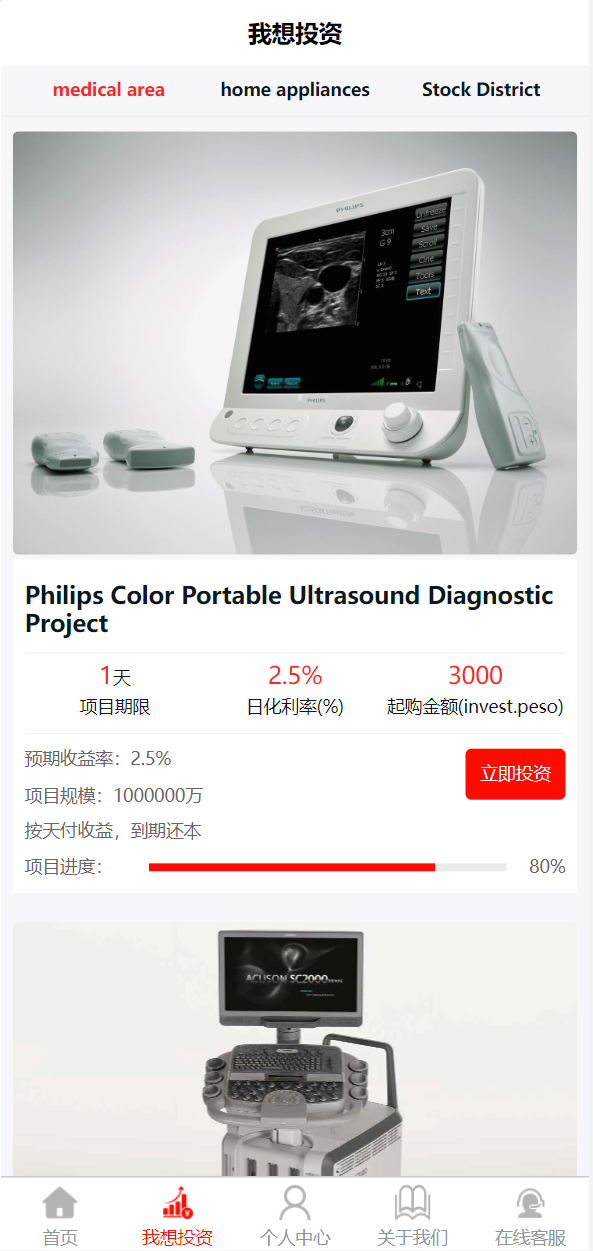Tap the red 立即投资 button

515,774
